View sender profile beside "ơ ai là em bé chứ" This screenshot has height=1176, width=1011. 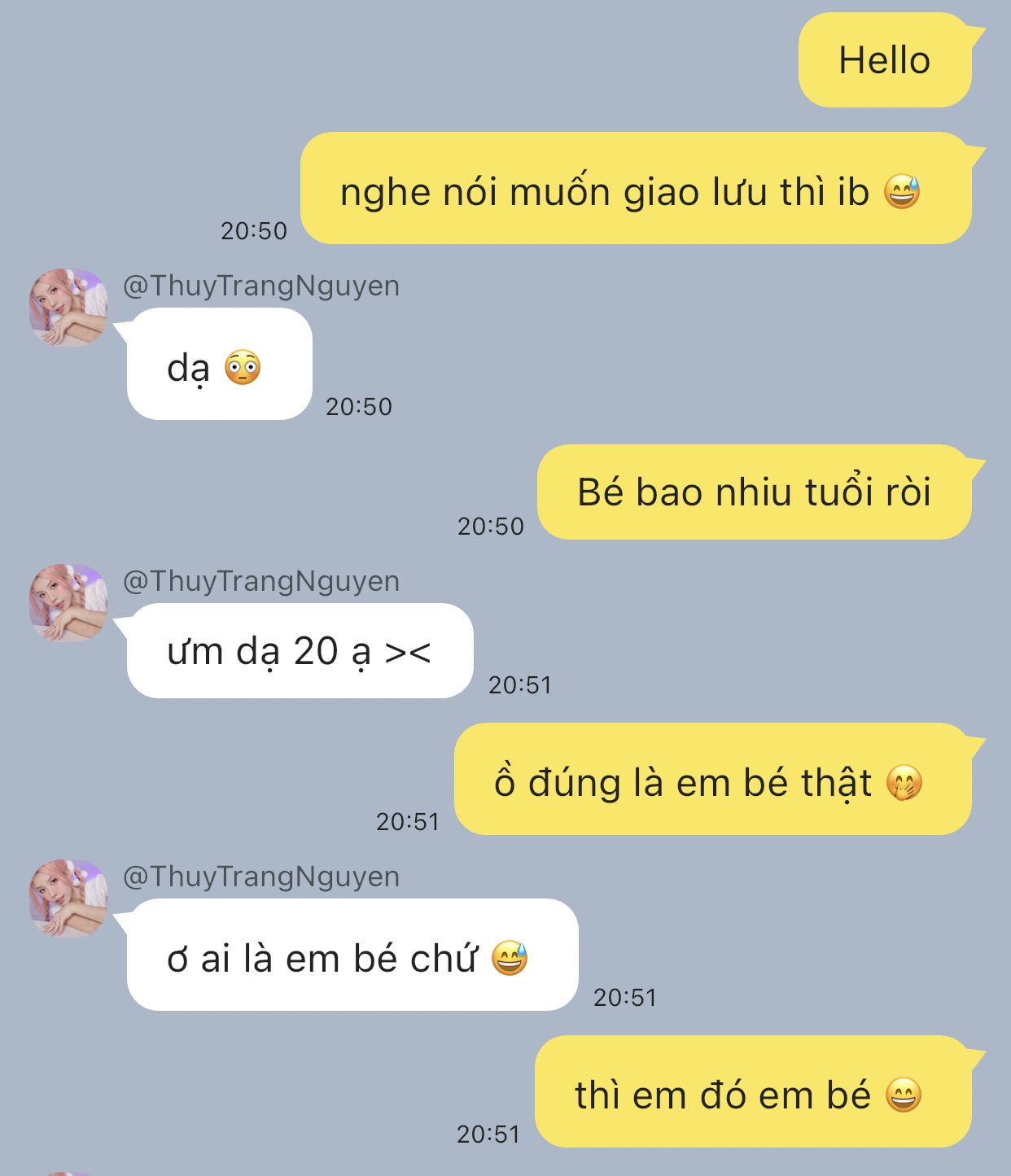[x=68, y=898]
